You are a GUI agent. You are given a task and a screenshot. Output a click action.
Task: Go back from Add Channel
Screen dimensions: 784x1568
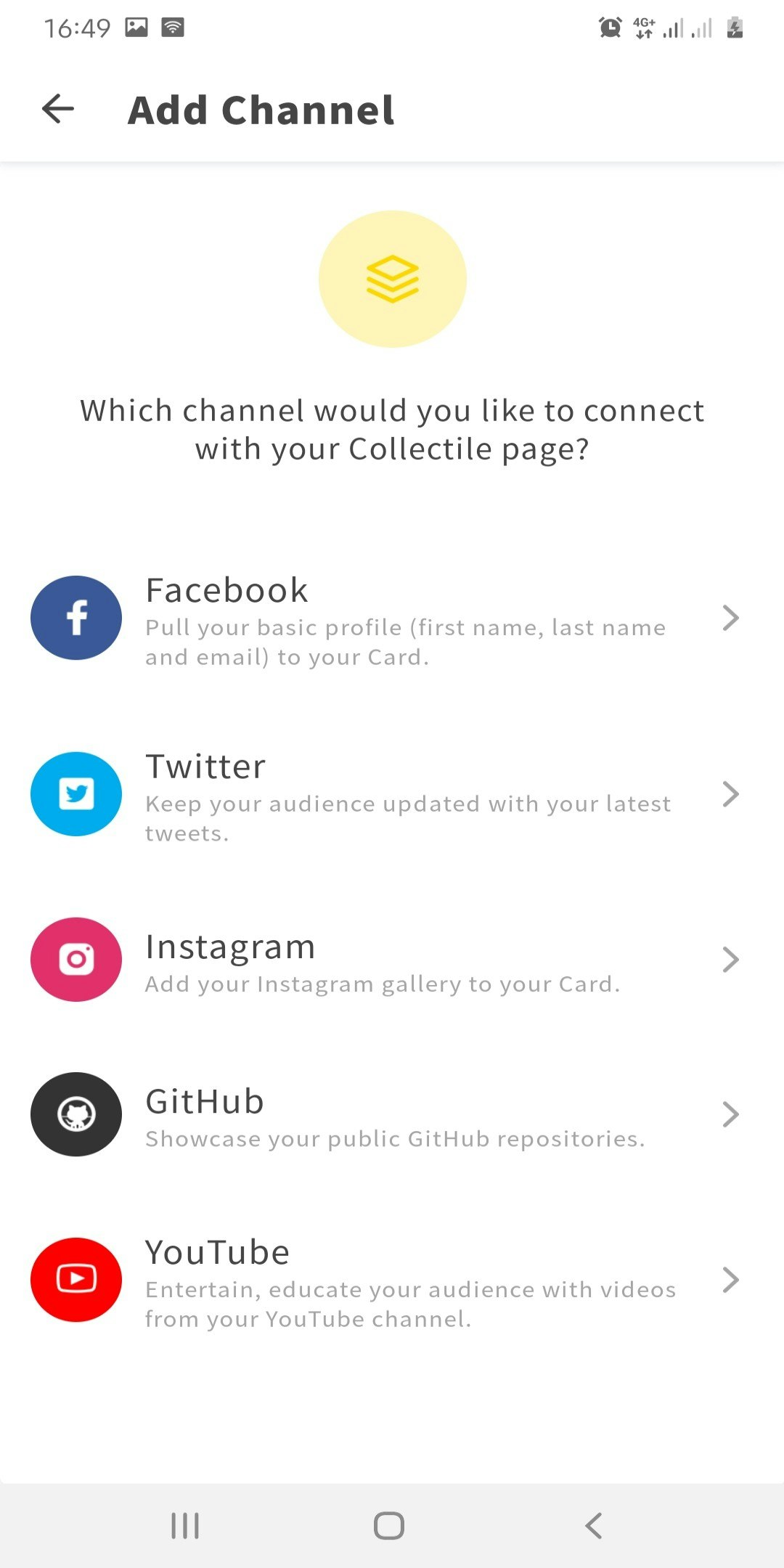click(58, 110)
